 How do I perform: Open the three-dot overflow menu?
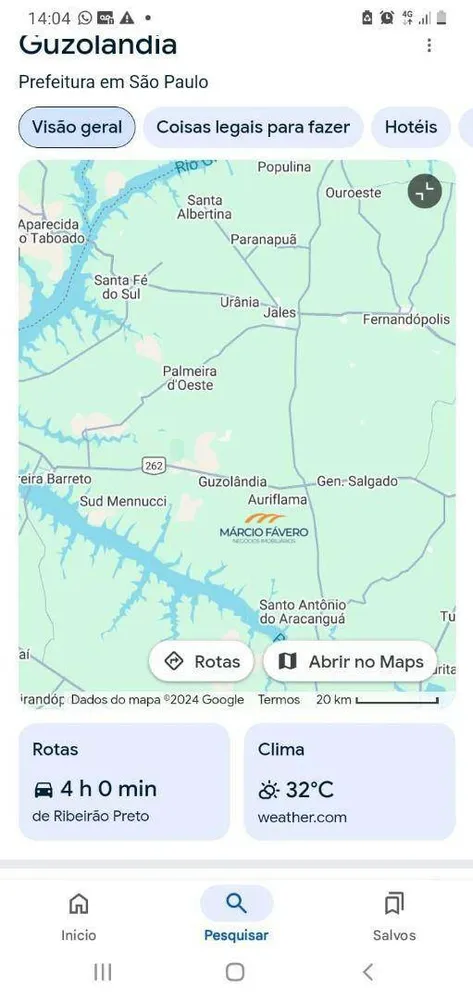coord(429,45)
